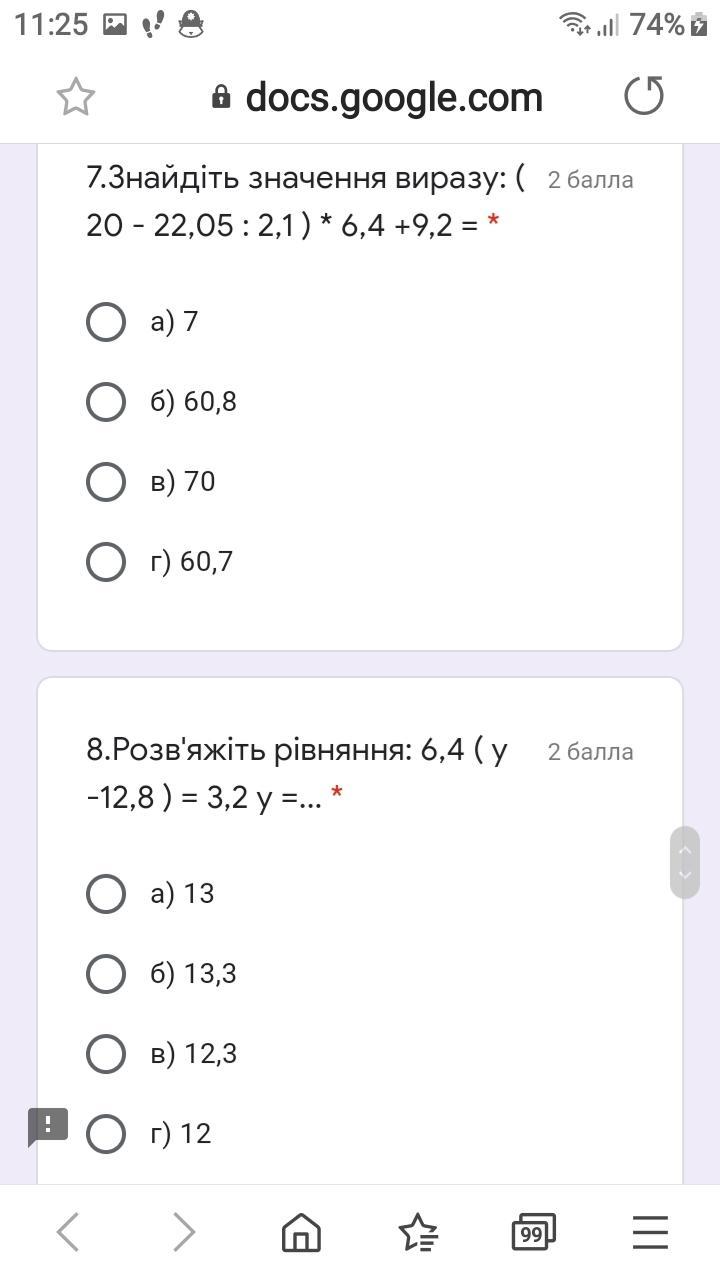The image size is (720, 1280).
Task: Reload the docs.google.com page
Action: [x=643, y=97]
